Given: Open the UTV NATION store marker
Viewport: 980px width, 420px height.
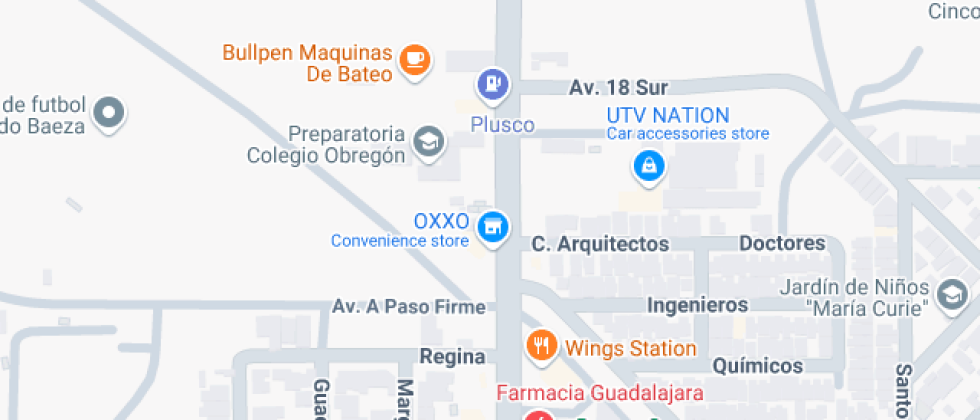Looking at the screenshot, I should click(x=649, y=167).
